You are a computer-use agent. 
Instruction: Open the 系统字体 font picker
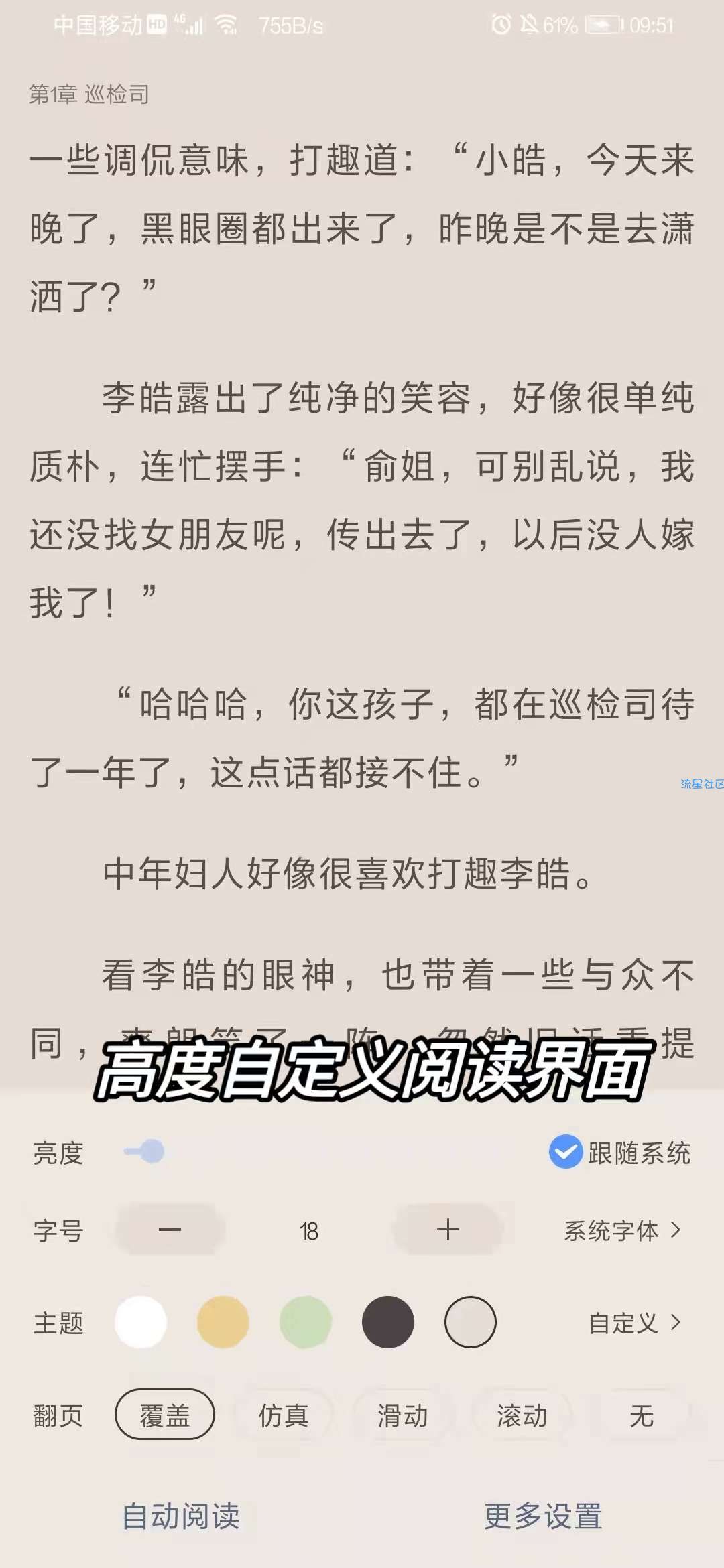pos(622,1230)
